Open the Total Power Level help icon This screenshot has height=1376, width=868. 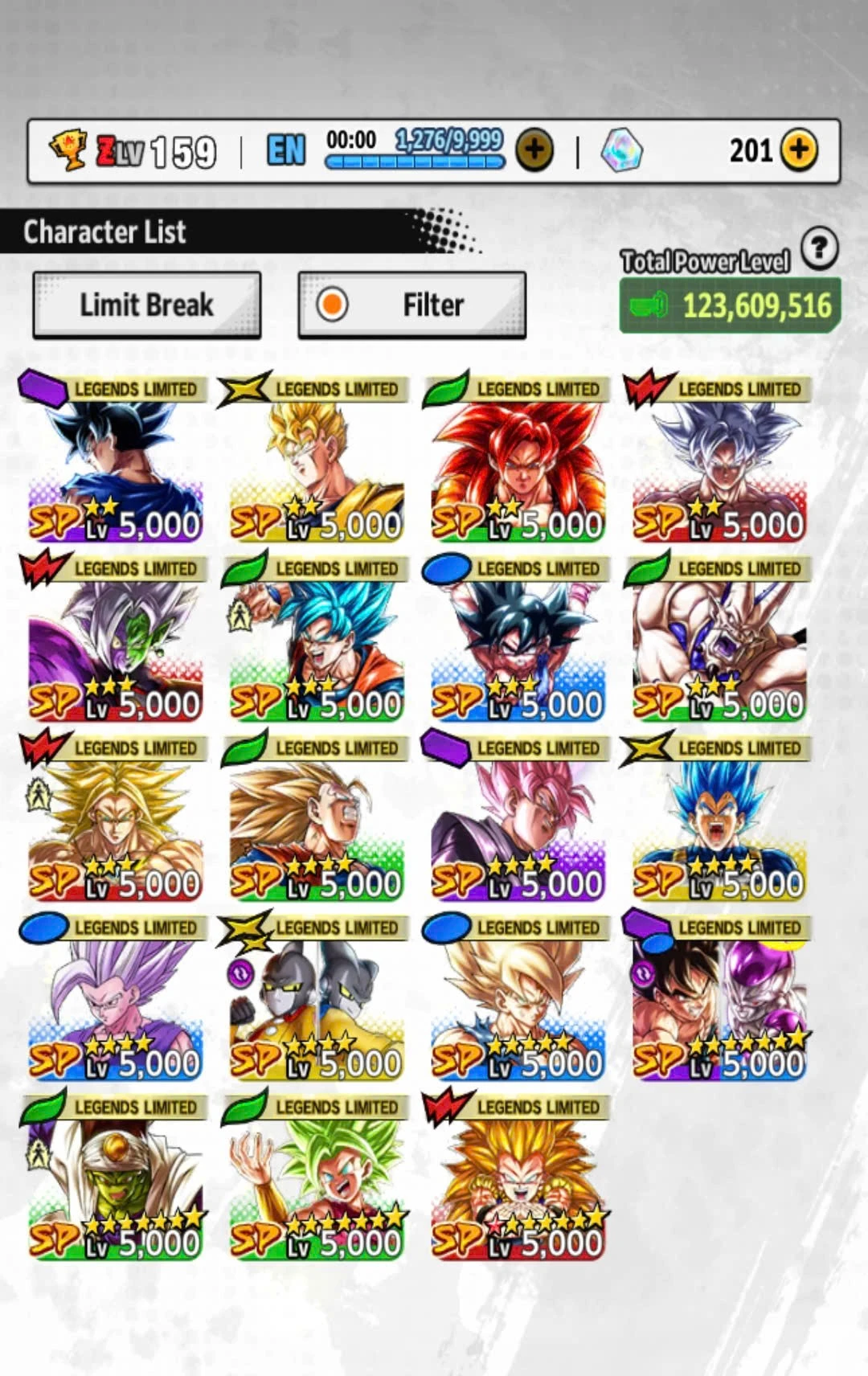(819, 248)
